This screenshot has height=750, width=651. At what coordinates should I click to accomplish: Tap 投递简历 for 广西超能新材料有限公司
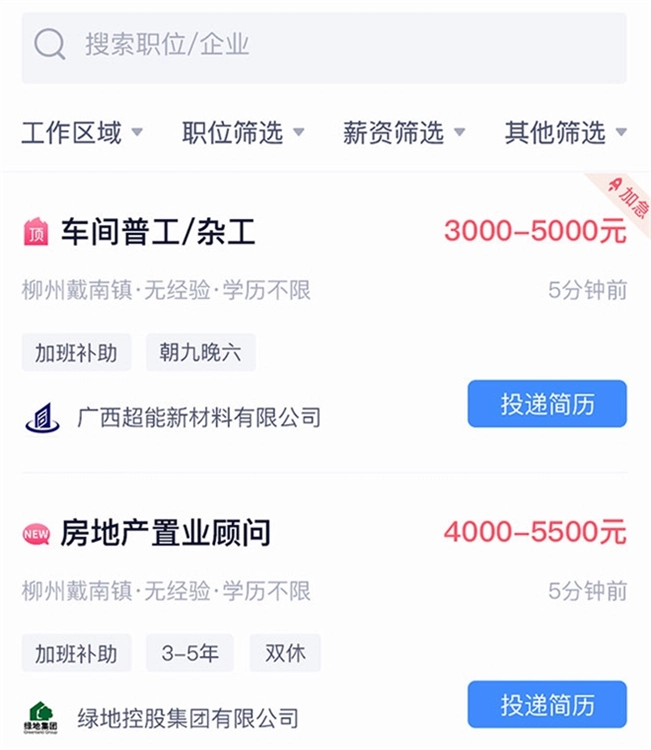coord(547,404)
